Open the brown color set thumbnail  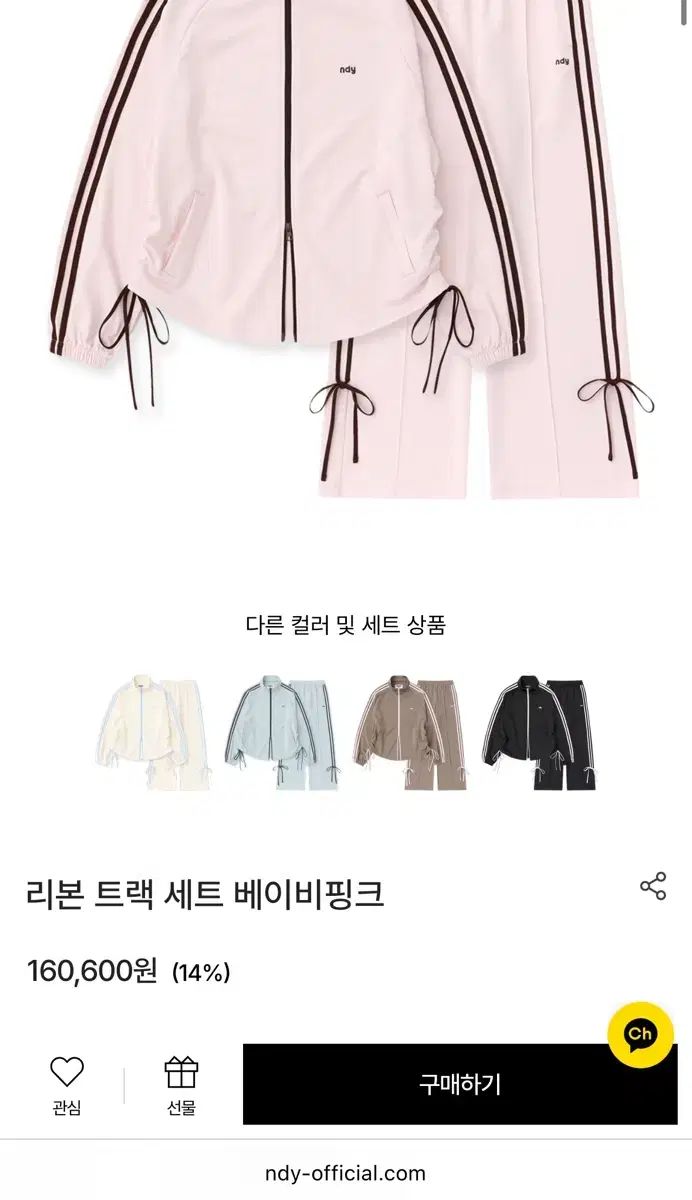coord(411,733)
